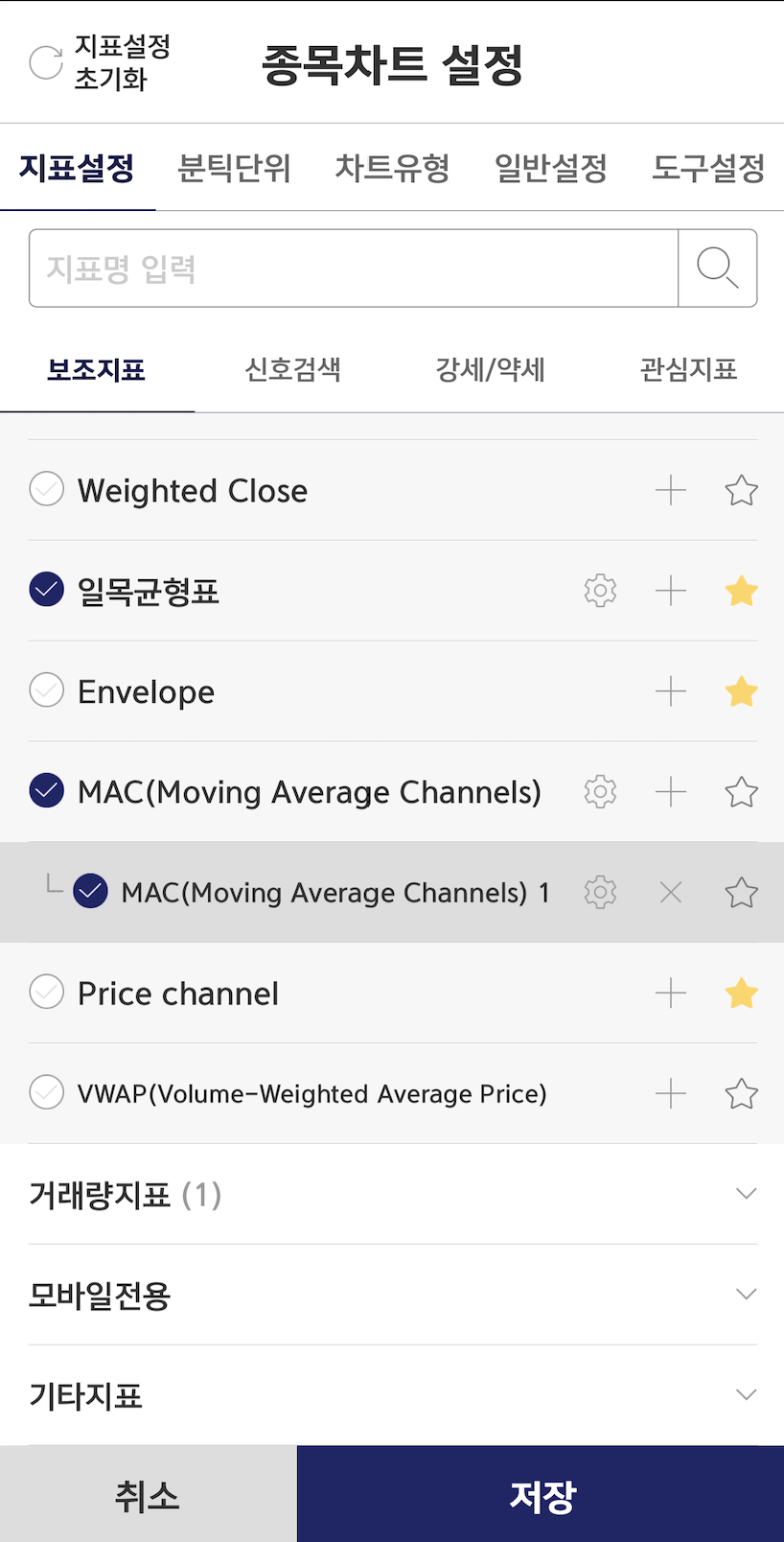Reset indicator settings with 지표설정 초기화

coord(100,62)
